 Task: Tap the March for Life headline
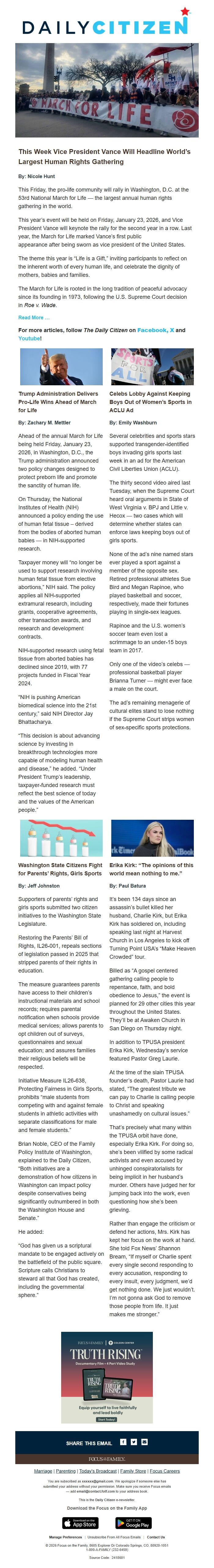104,156
